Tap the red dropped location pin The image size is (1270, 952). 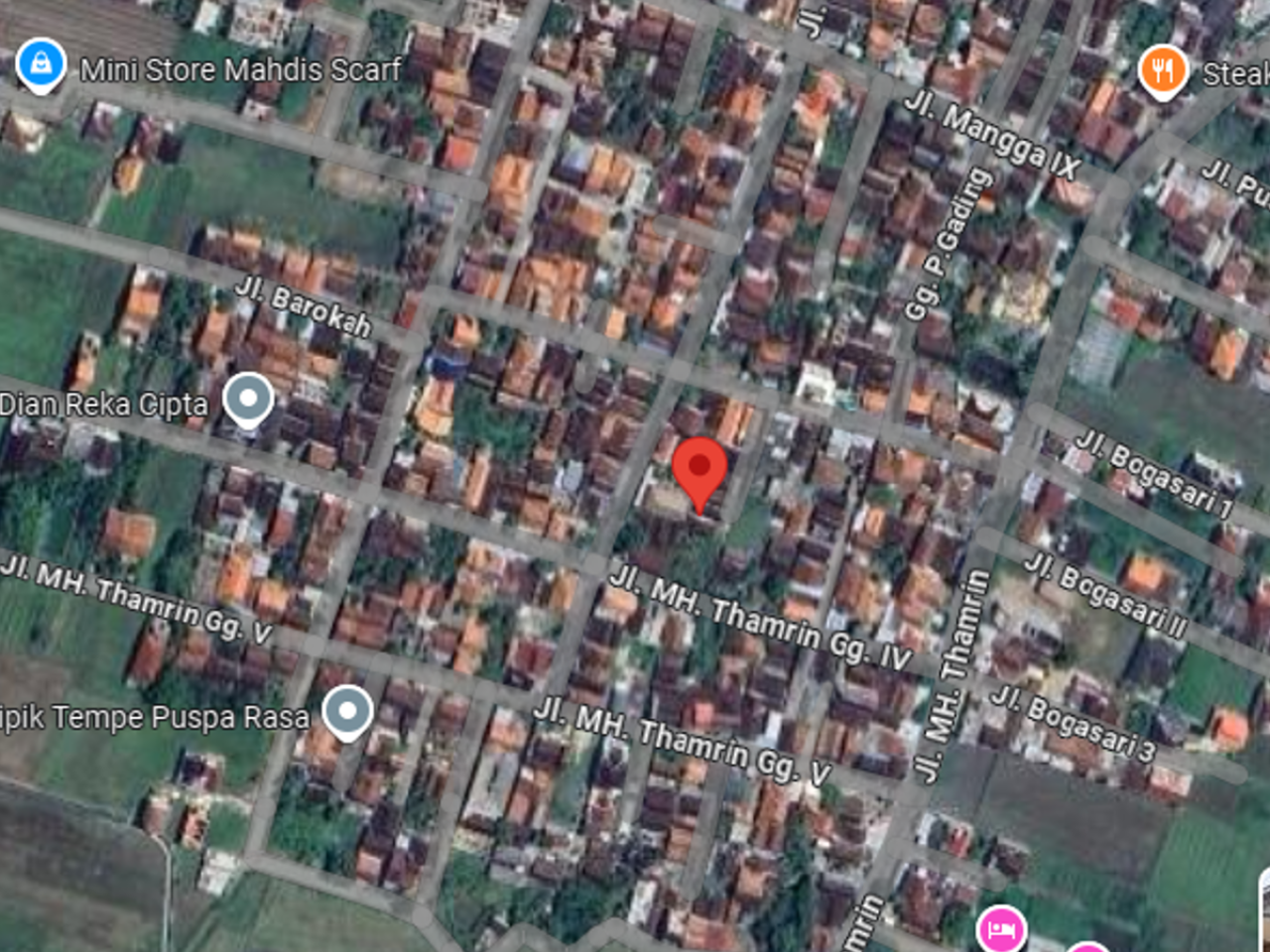pyautogui.click(x=699, y=470)
